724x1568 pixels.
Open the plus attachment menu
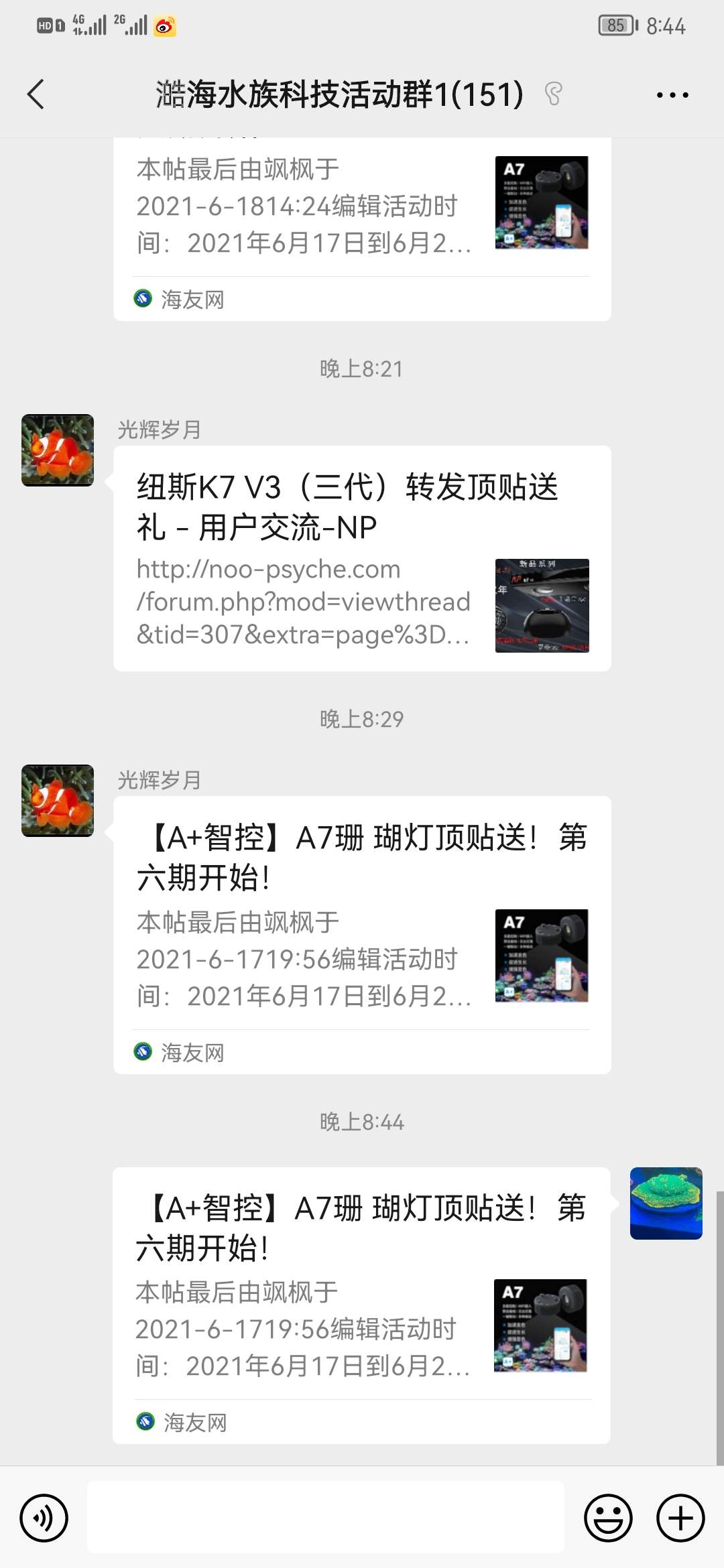point(680,1517)
